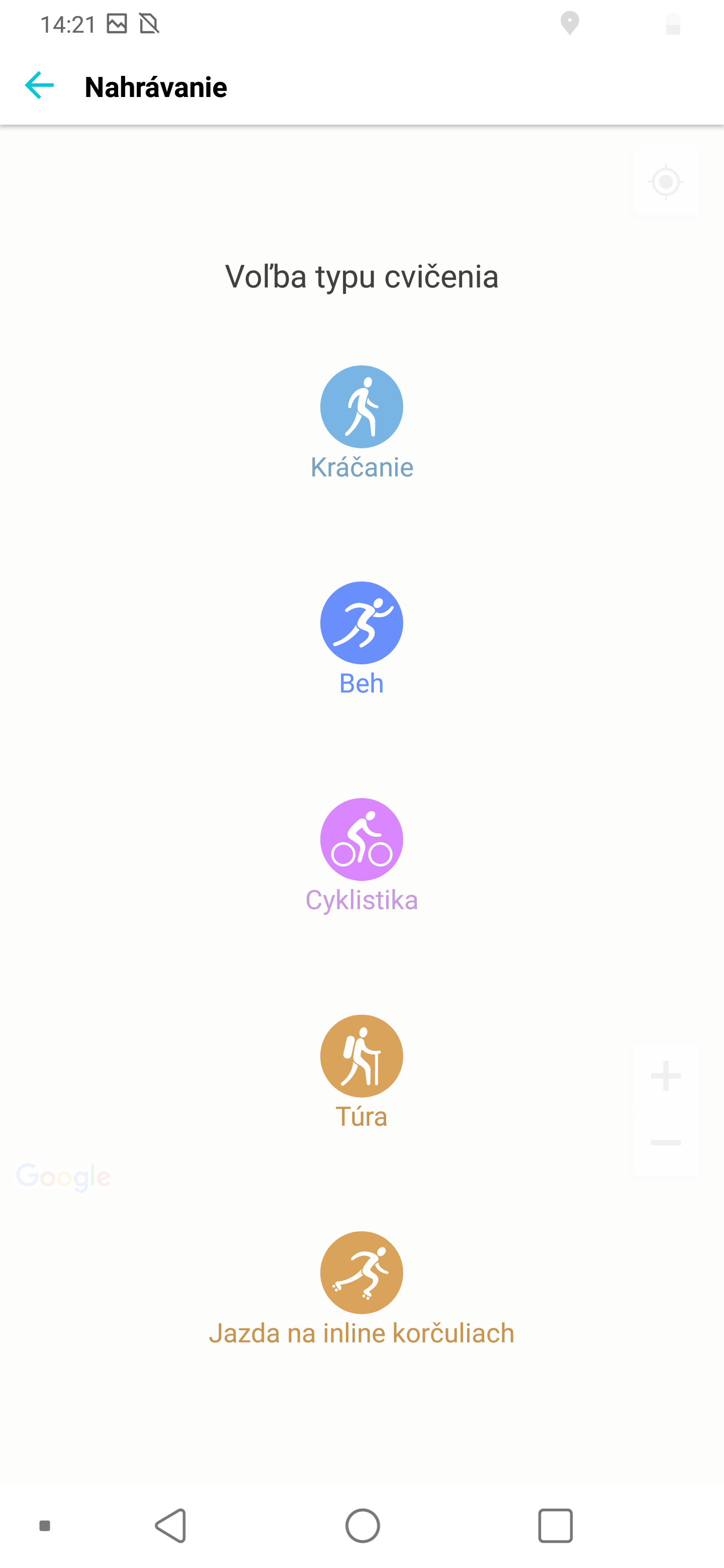
Task: Open the recent apps overview
Action: pos(556,1525)
